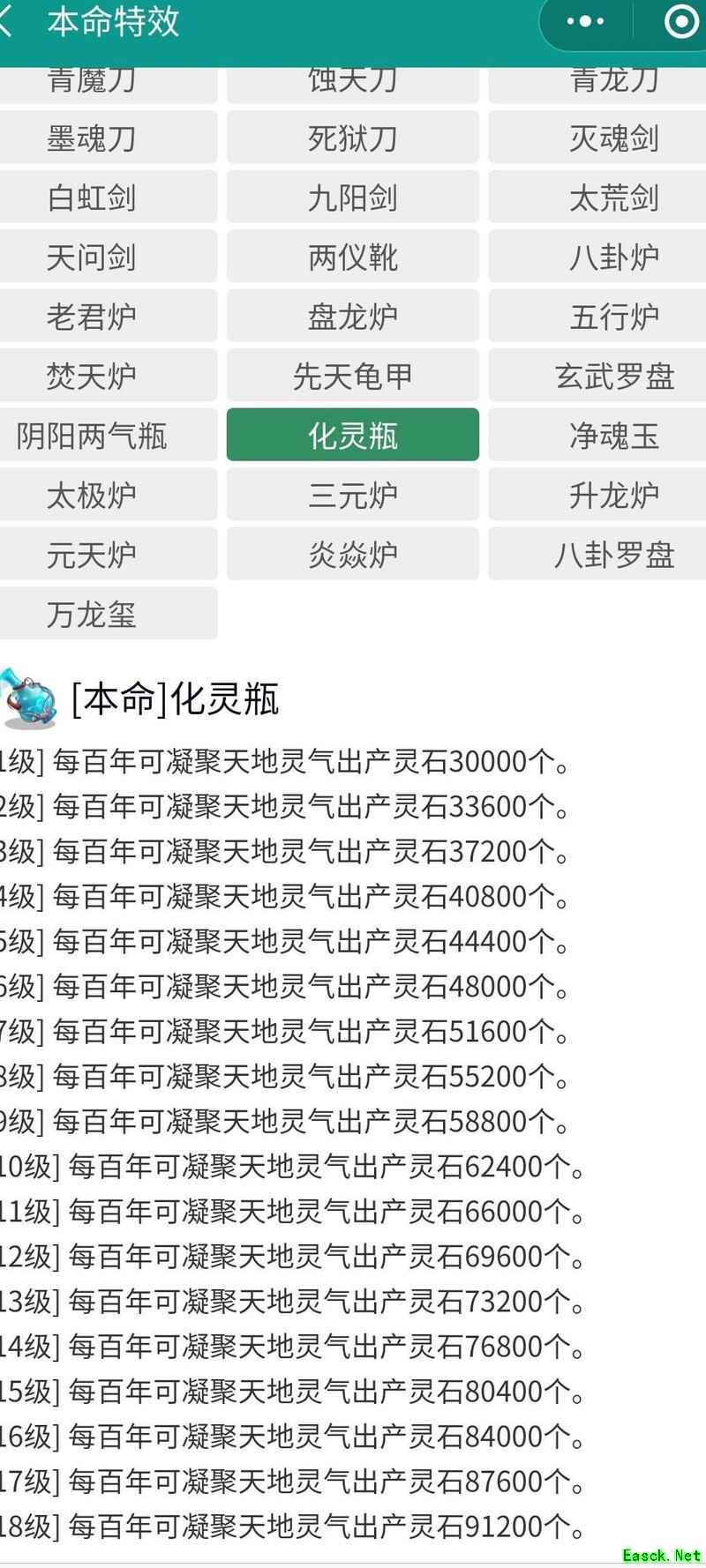Go back from 本命特效 page
This screenshot has height=1568, width=706.
click(9, 23)
